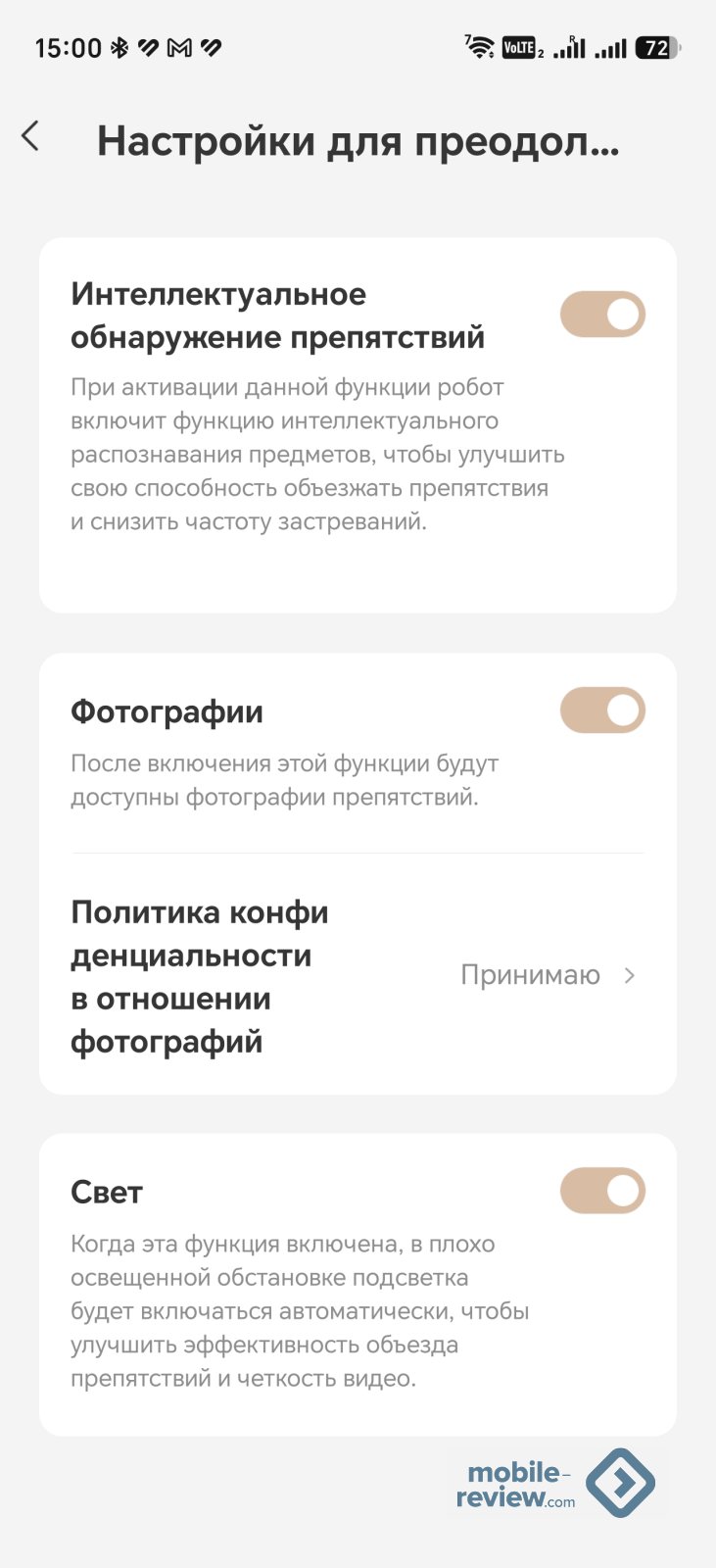Disable Интеллектуальное обнаружение препятствий switch
This screenshot has width=716, height=1568.
[x=602, y=315]
